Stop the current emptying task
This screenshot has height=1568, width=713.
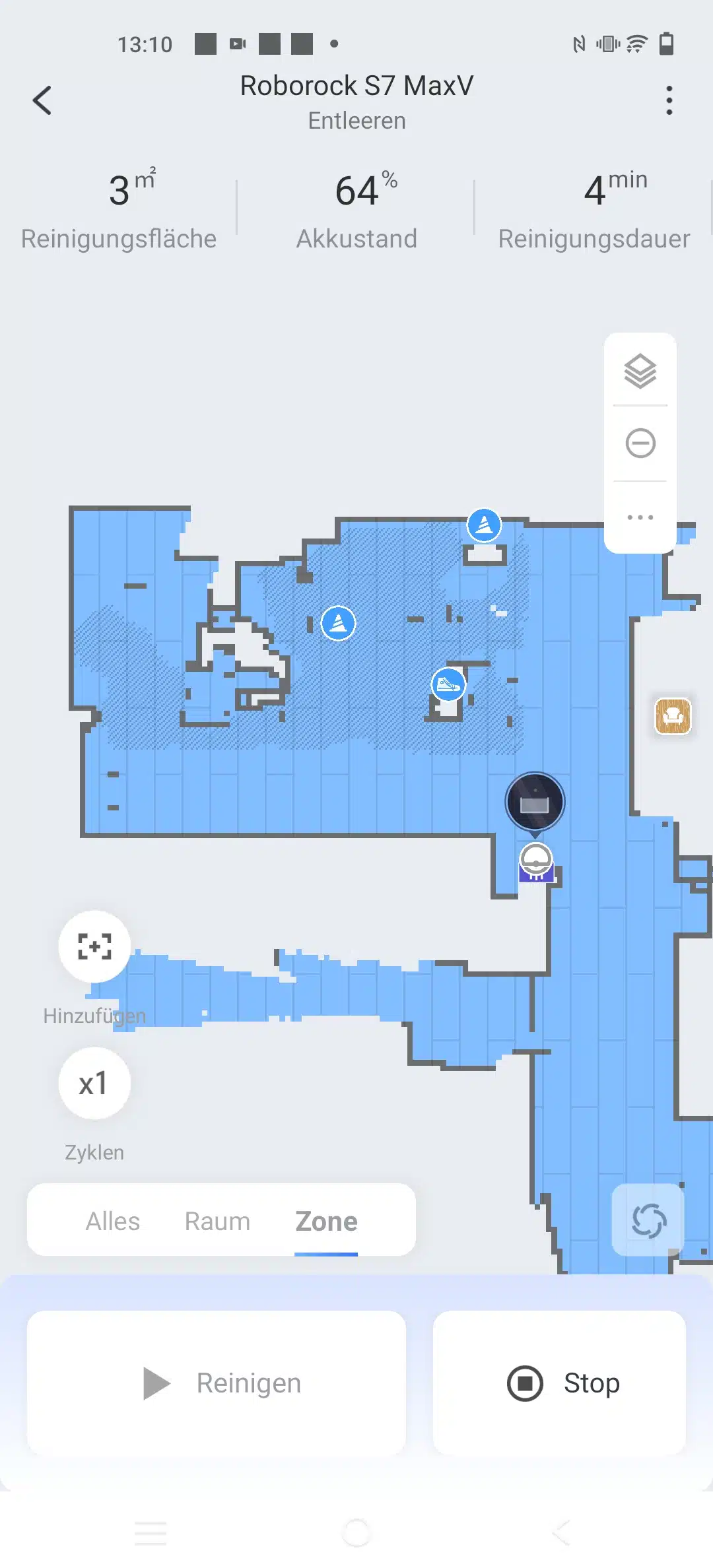tap(559, 1383)
